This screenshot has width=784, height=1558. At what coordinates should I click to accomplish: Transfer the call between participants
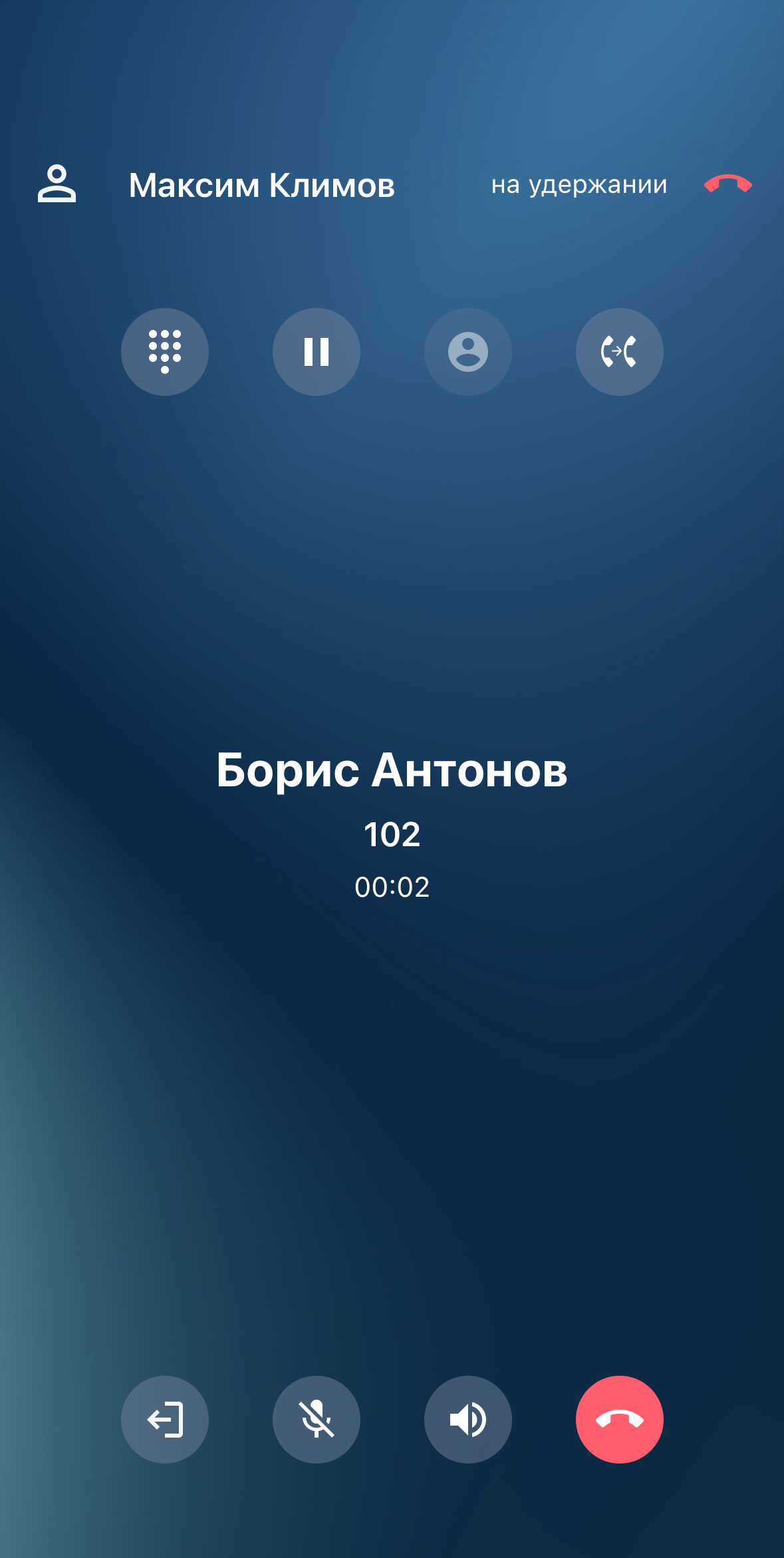619,352
